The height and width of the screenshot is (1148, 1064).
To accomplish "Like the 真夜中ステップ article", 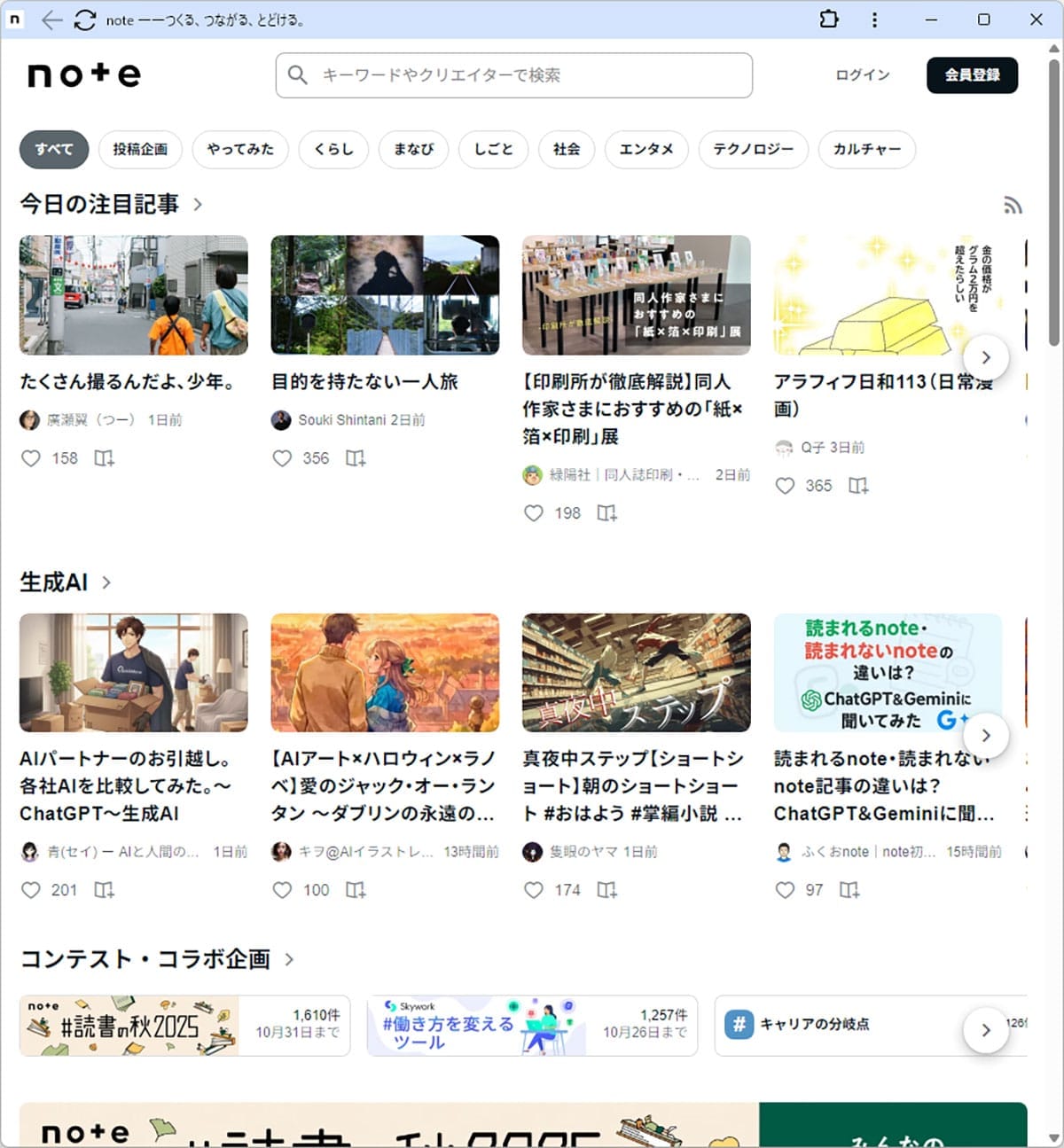I will pos(533,890).
